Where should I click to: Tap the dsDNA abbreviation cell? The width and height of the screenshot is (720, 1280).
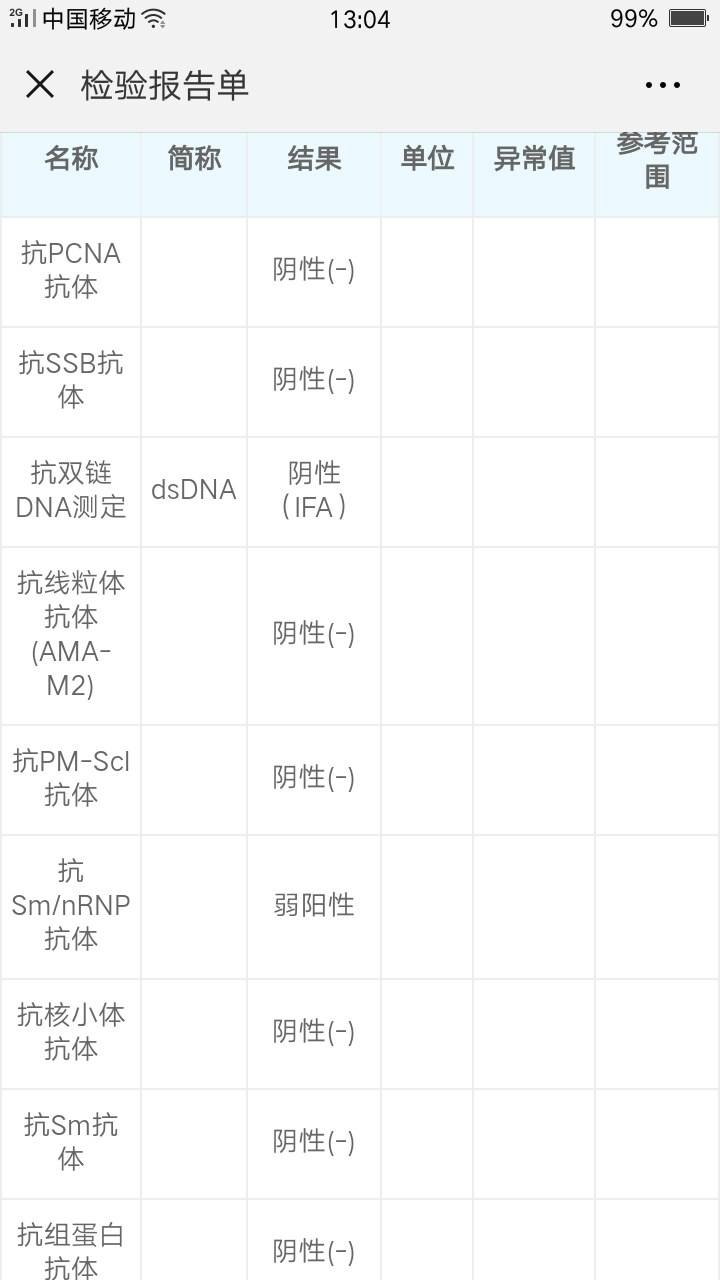(193, 490)
